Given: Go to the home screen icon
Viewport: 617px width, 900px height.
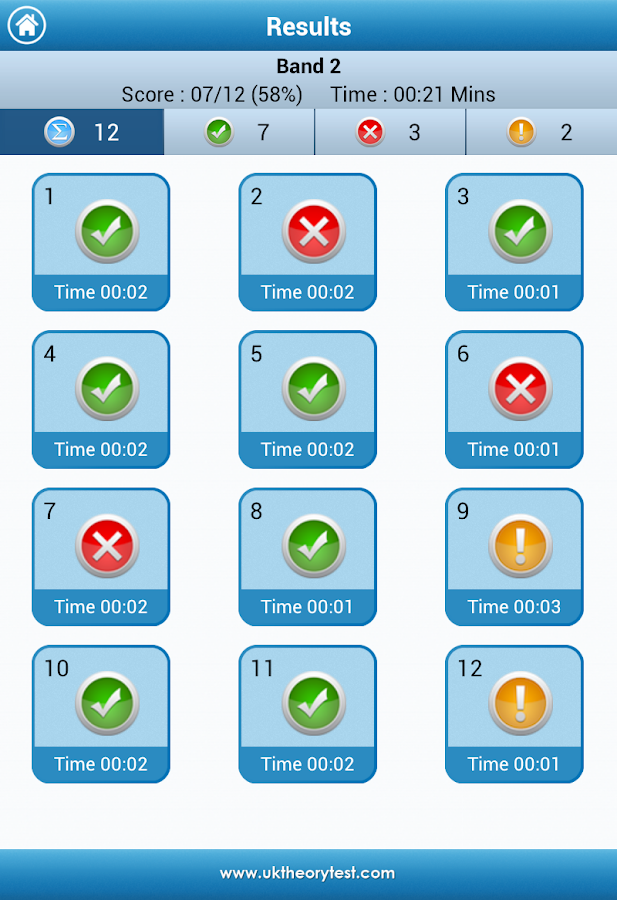Looking at the screenshot, I should [27, 26].
